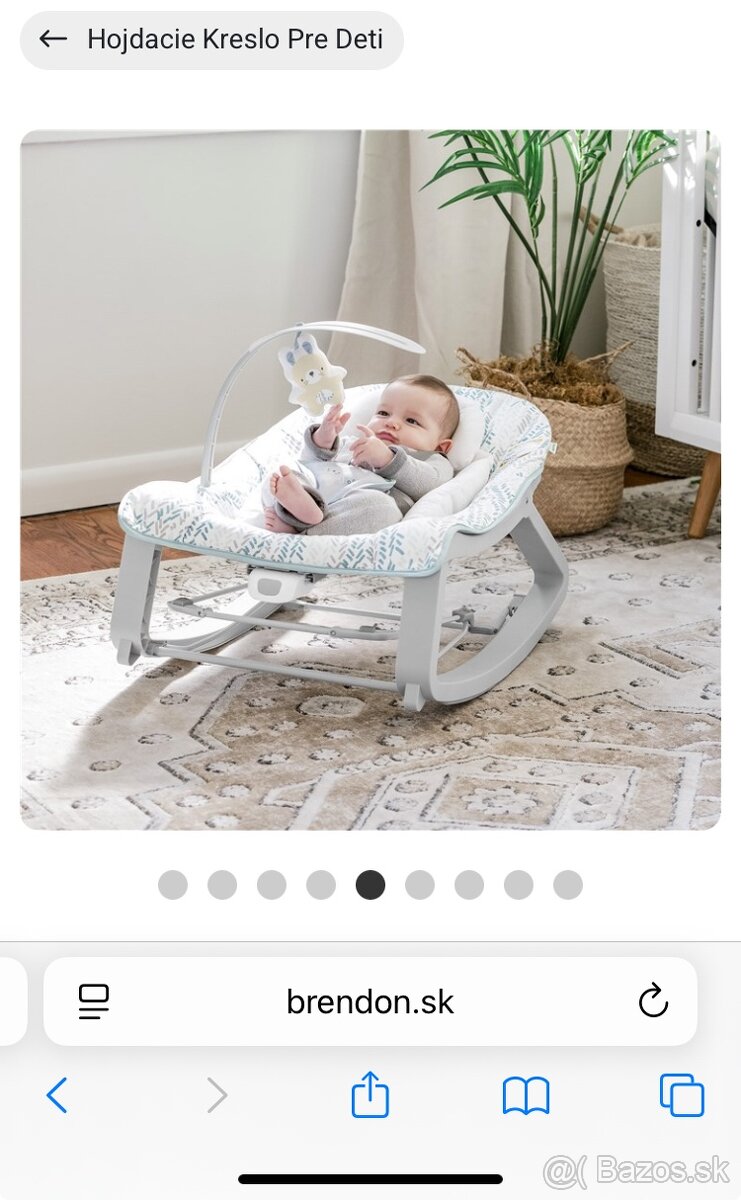741x1200 pixels.
Task: Open the baby rocker product photo
Action: [x=370, y=479]
